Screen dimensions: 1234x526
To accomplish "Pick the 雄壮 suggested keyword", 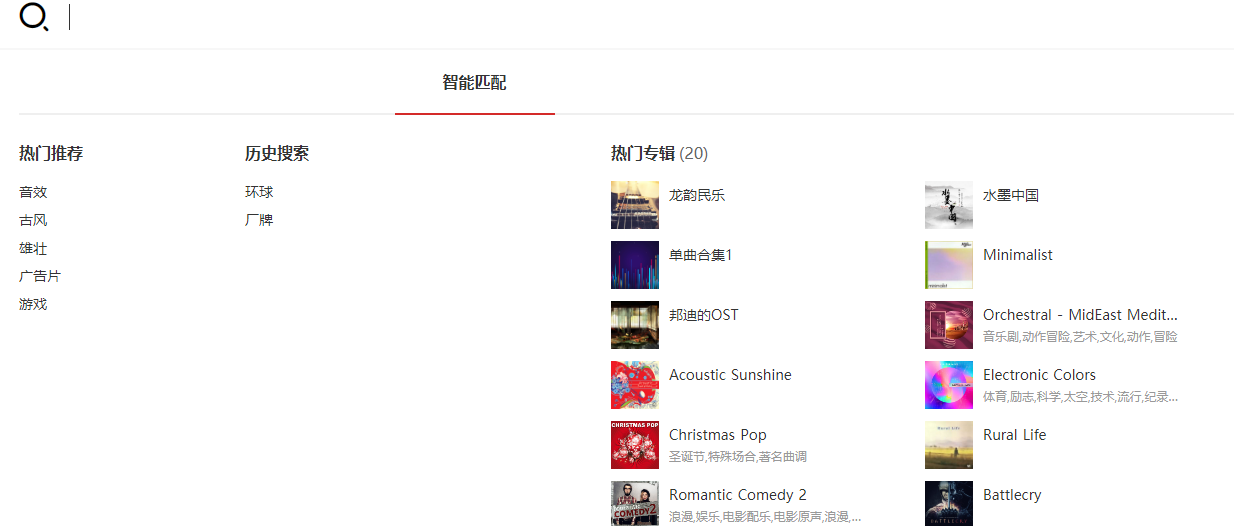I will [33, 248].
